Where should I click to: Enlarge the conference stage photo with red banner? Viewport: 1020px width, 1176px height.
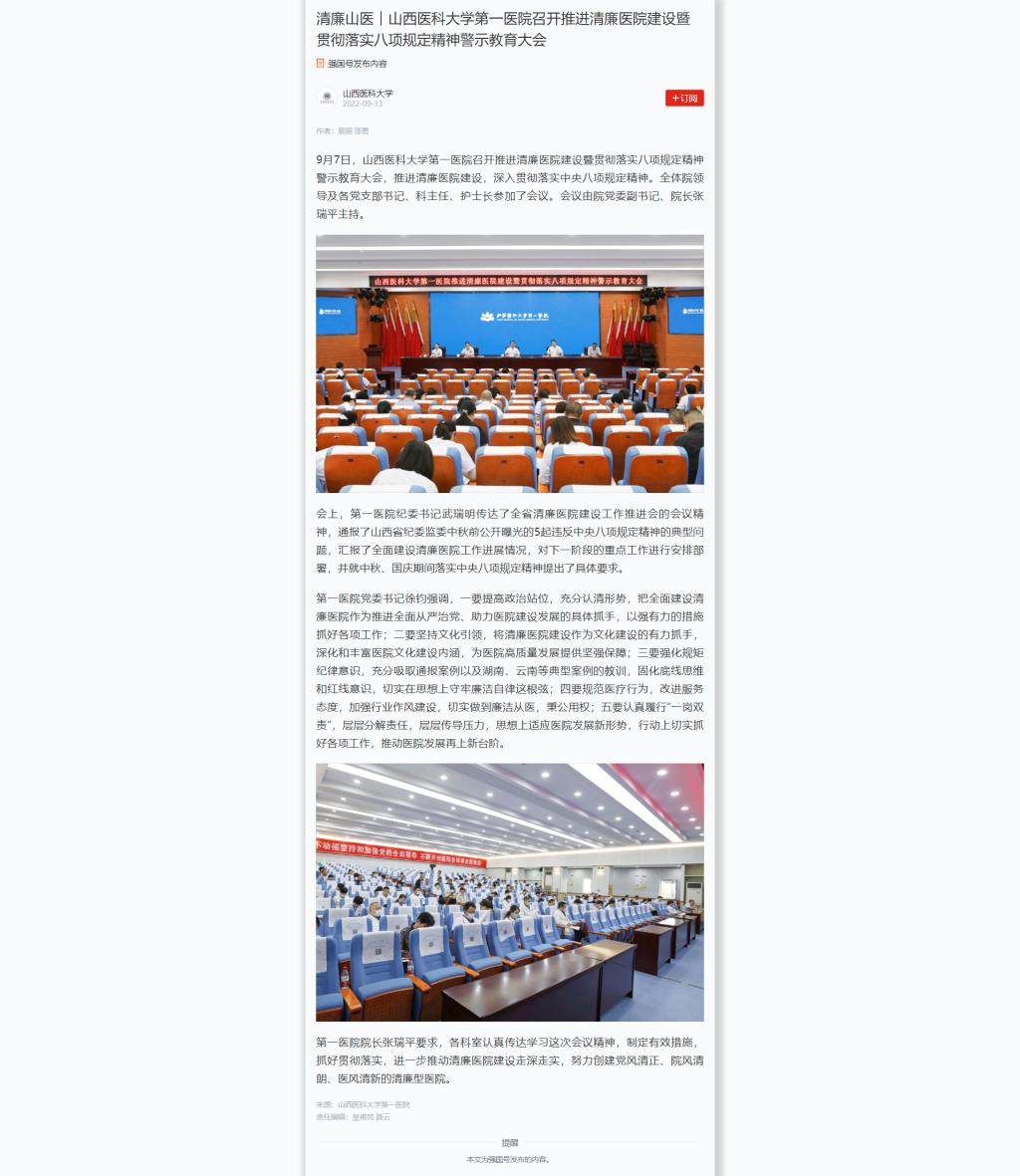(x=509, y=363)
